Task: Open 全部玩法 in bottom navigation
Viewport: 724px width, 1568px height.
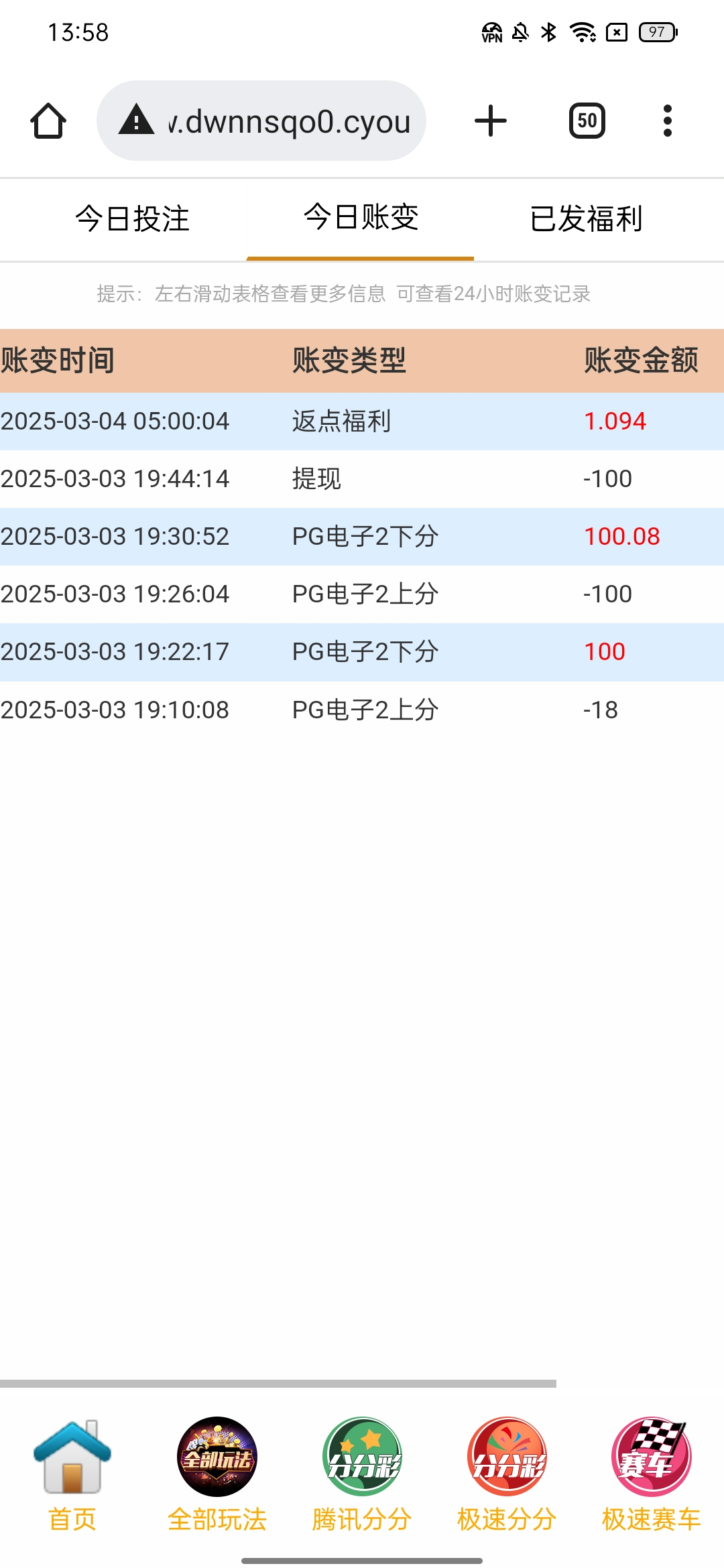Action: 217,1474
